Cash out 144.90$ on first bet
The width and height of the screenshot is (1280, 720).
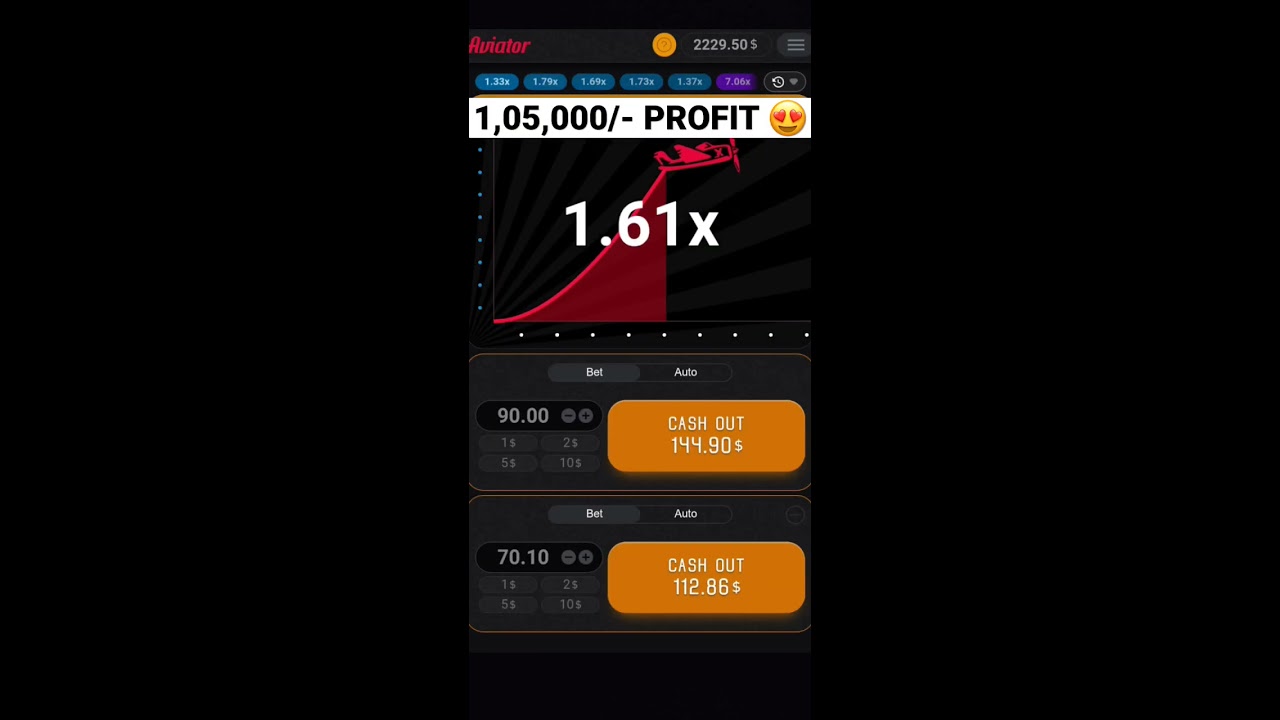[x=706, y=436]
